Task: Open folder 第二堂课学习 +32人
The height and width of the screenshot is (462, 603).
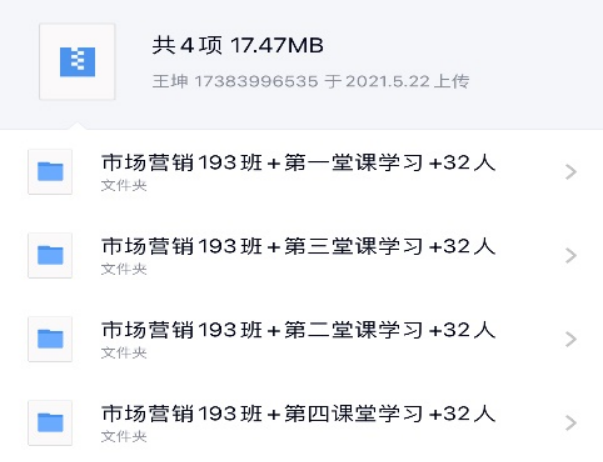Action: point(298,339)
